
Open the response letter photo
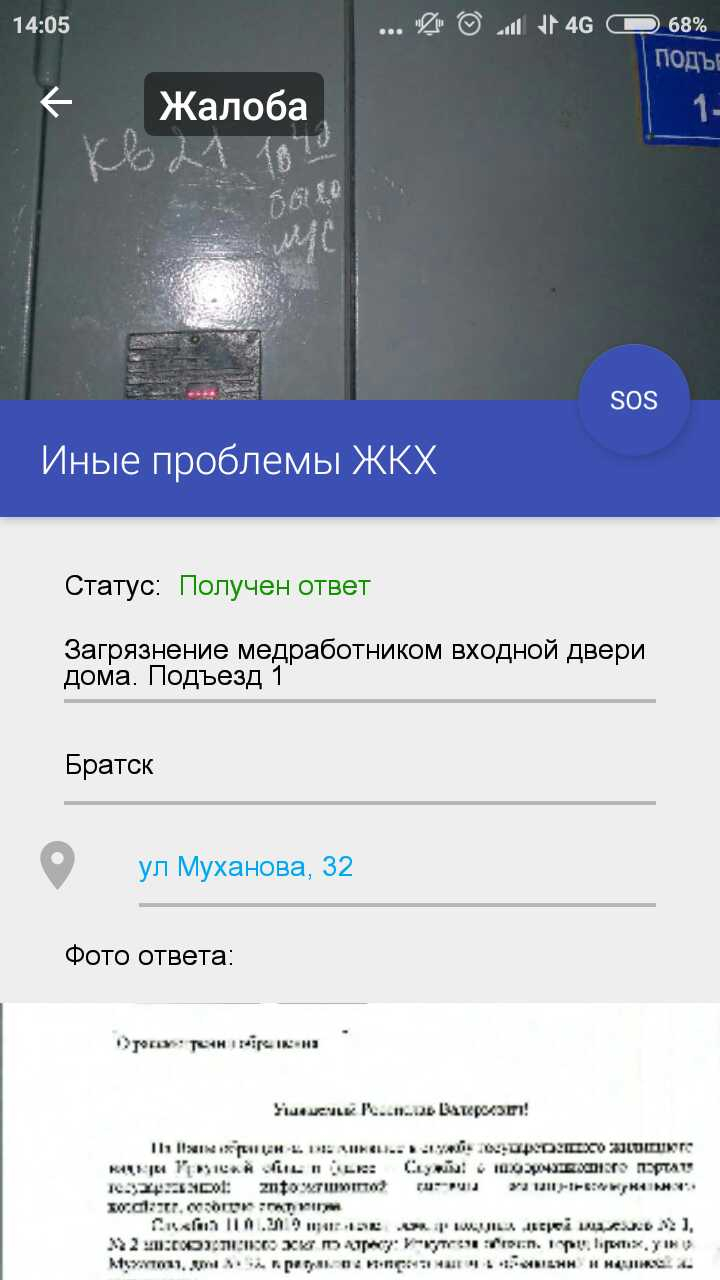tap(360, 1141)
